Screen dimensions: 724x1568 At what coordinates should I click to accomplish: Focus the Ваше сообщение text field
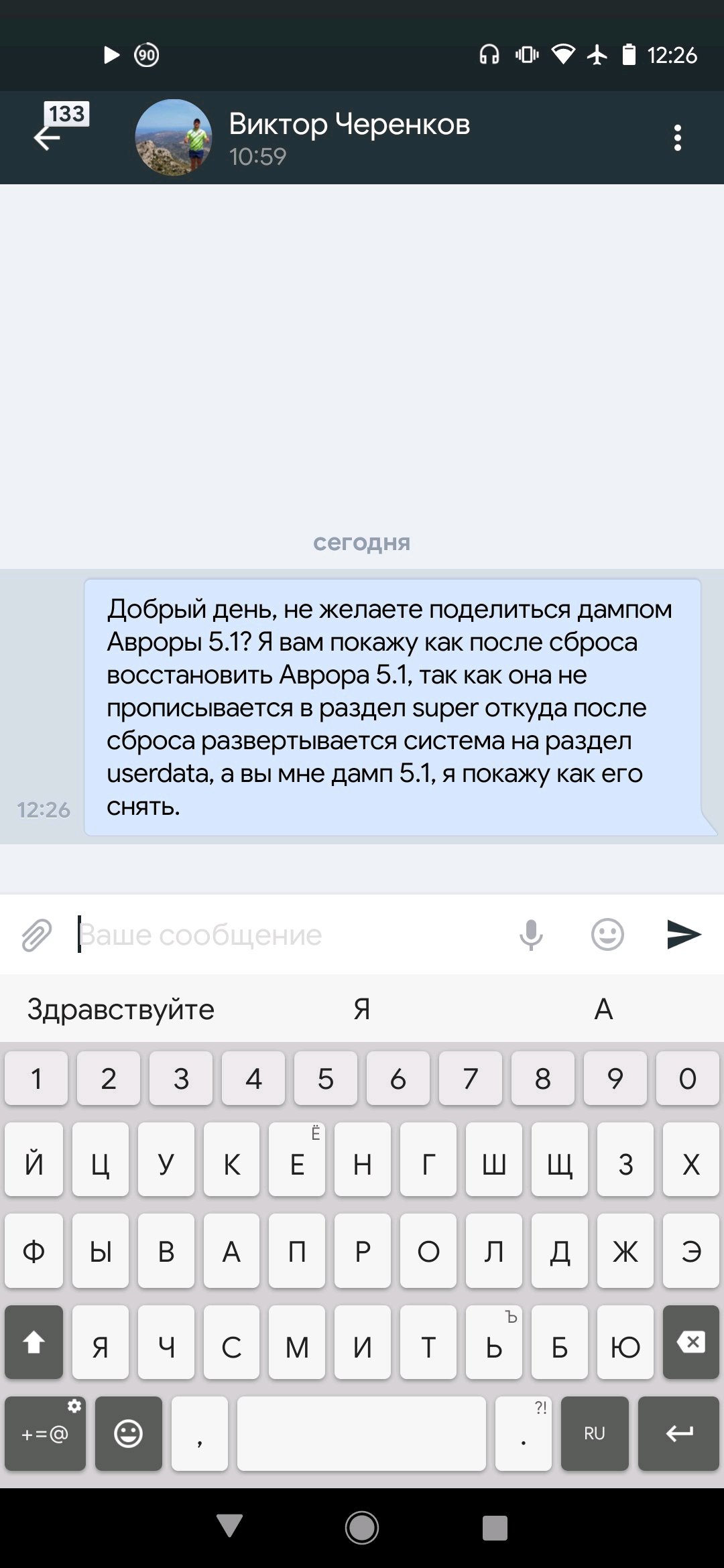coord(288,935)
